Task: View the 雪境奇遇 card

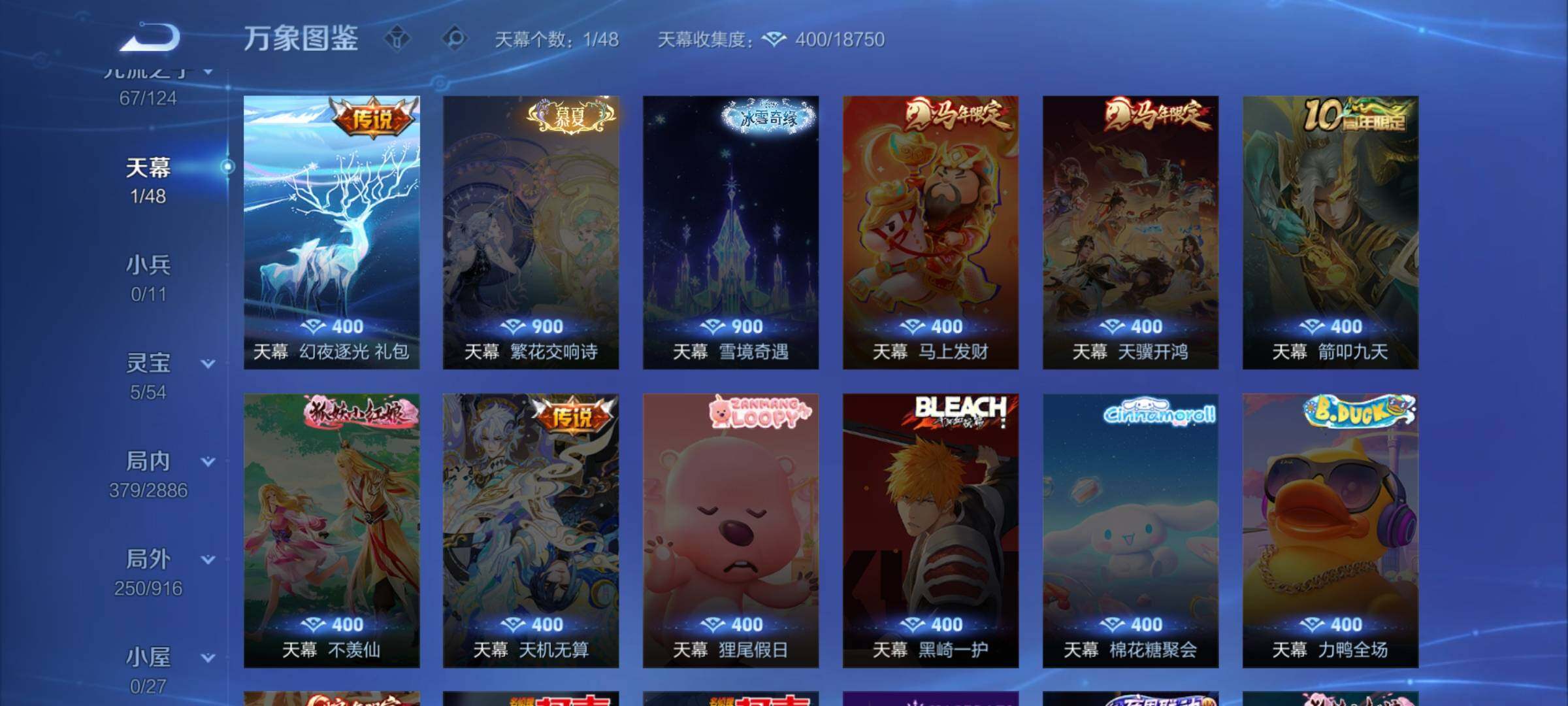Action: [730, 232]
